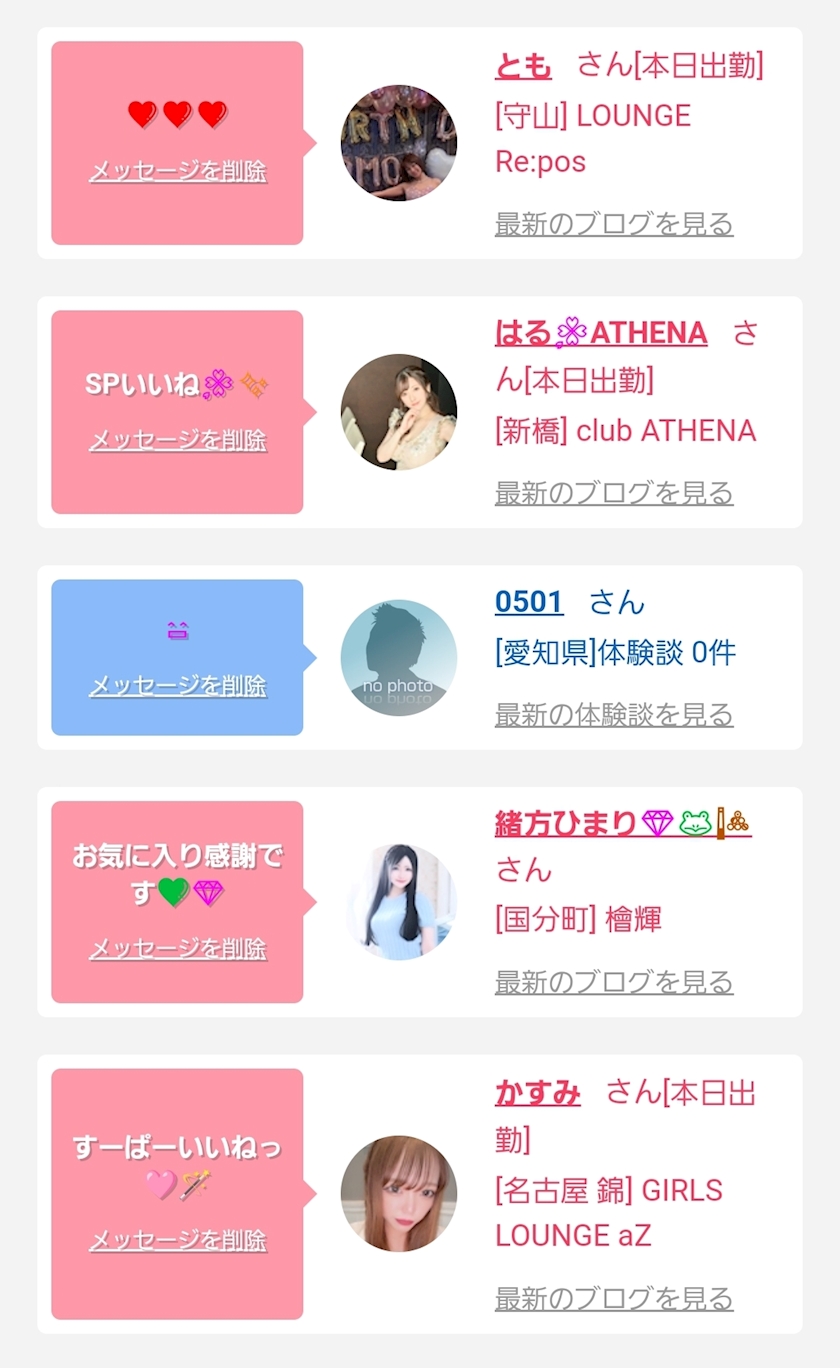Delete the triple hearts message
The image size is (840, 1368).
[x=178, y=171]
